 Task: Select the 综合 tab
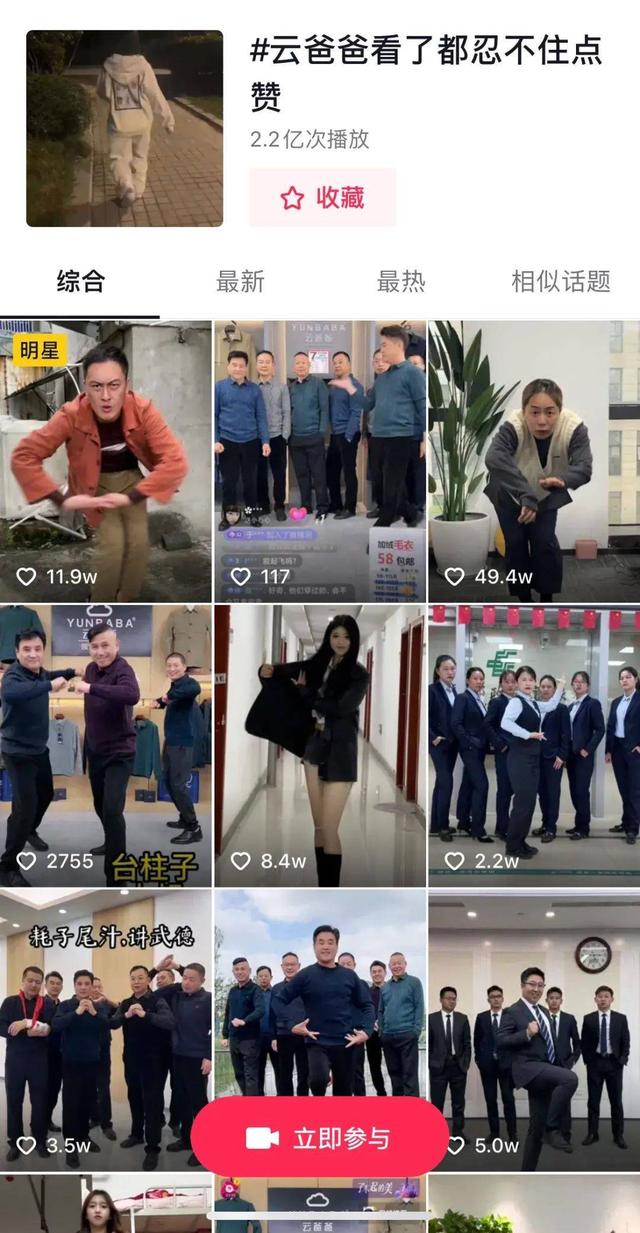coord(80,282)
